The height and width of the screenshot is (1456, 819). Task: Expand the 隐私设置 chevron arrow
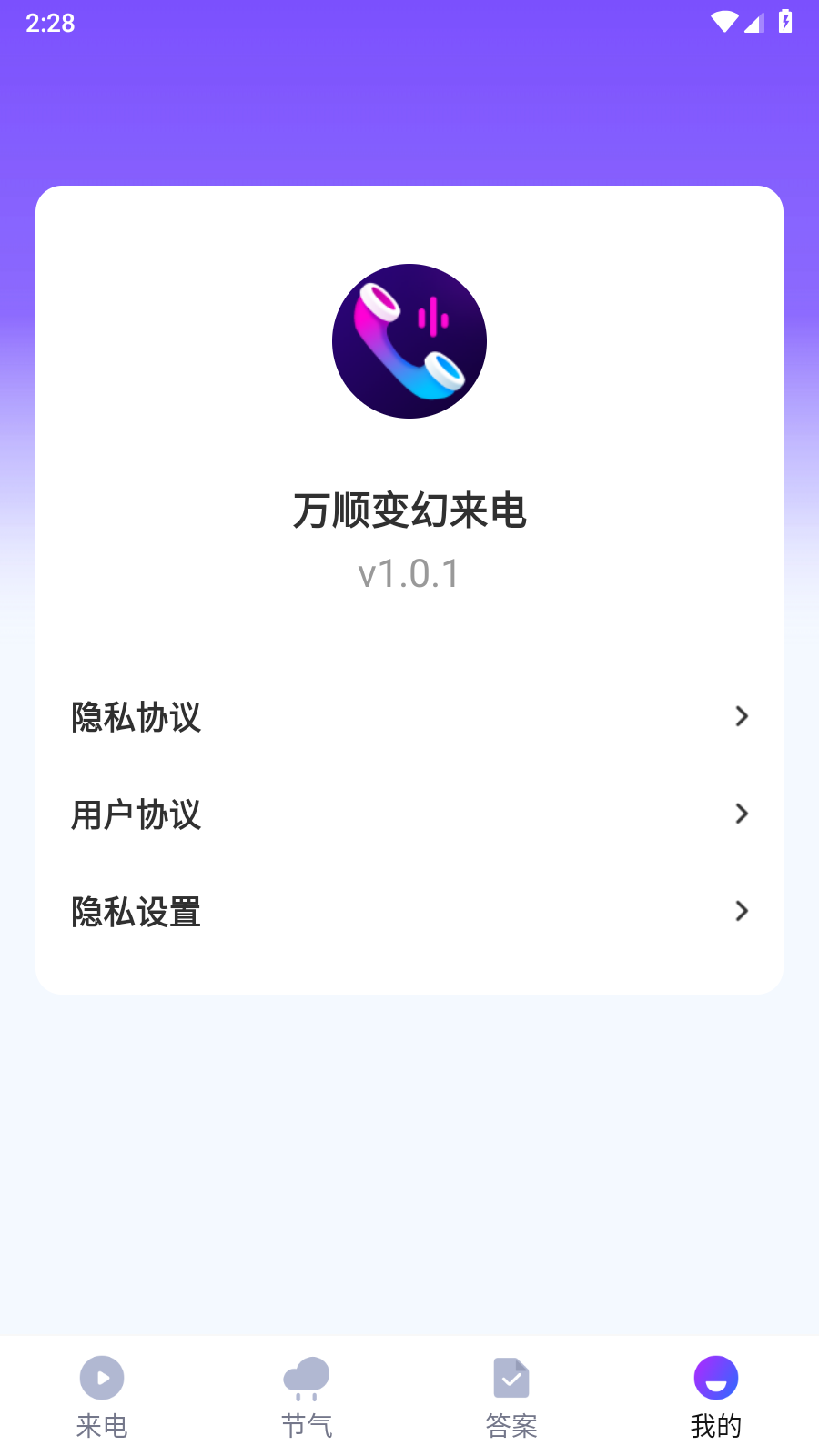click(743, 911)
